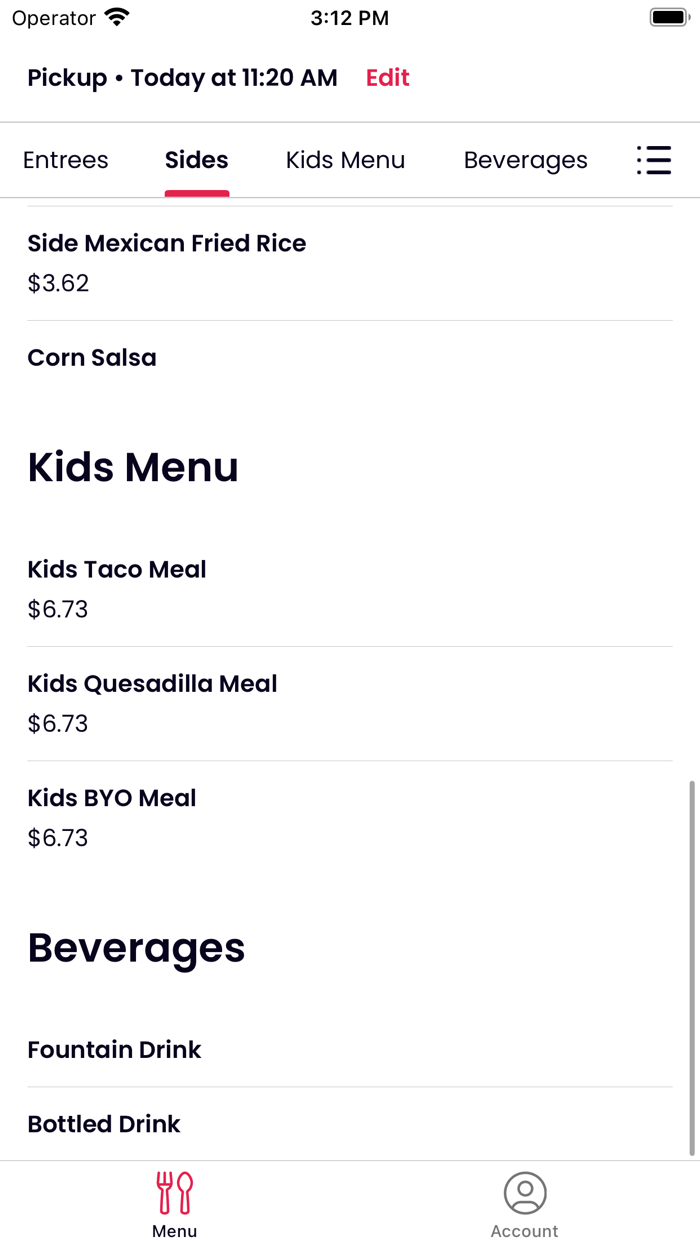Select the Sides tab
This screenshot has height=1244, width=700.
point(197,160)
